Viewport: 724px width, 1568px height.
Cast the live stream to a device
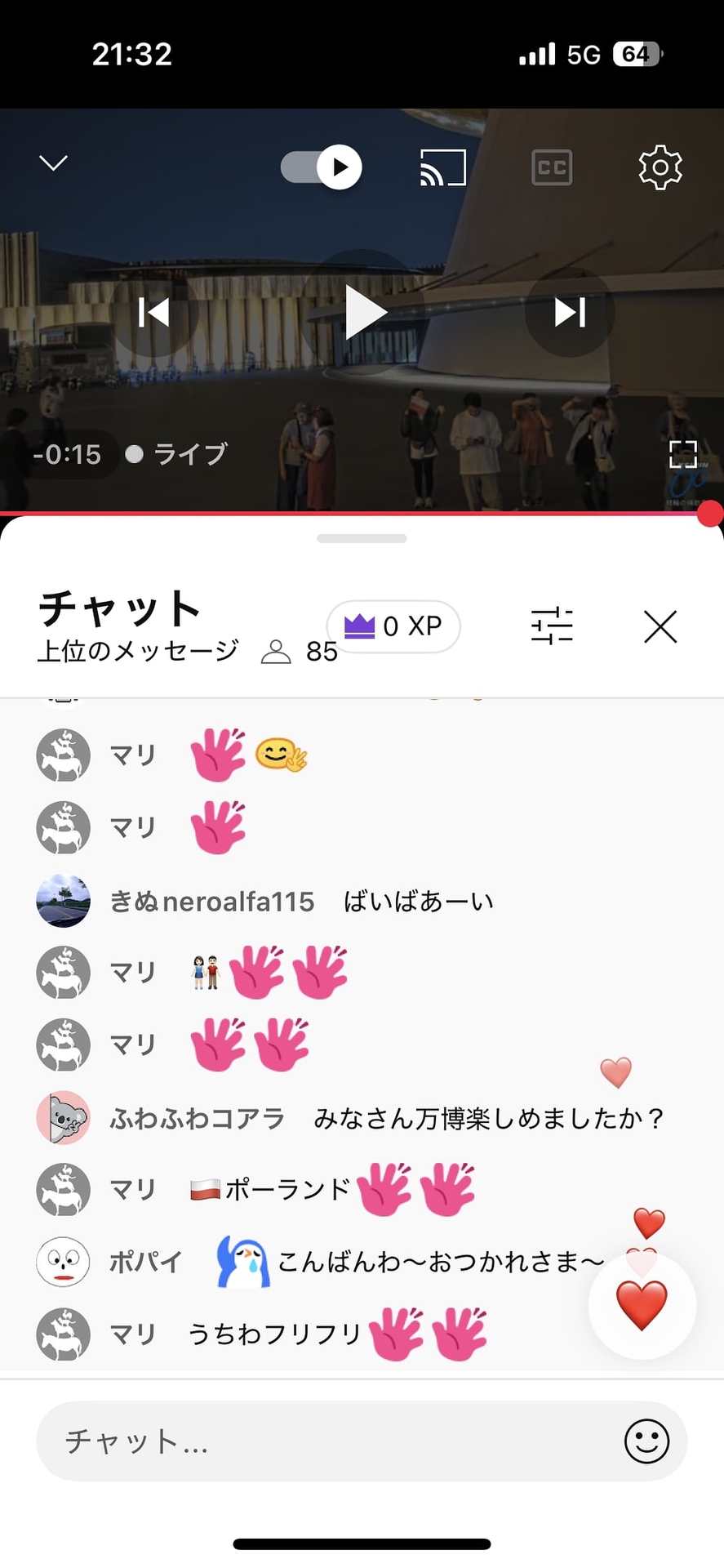(442, 167)
